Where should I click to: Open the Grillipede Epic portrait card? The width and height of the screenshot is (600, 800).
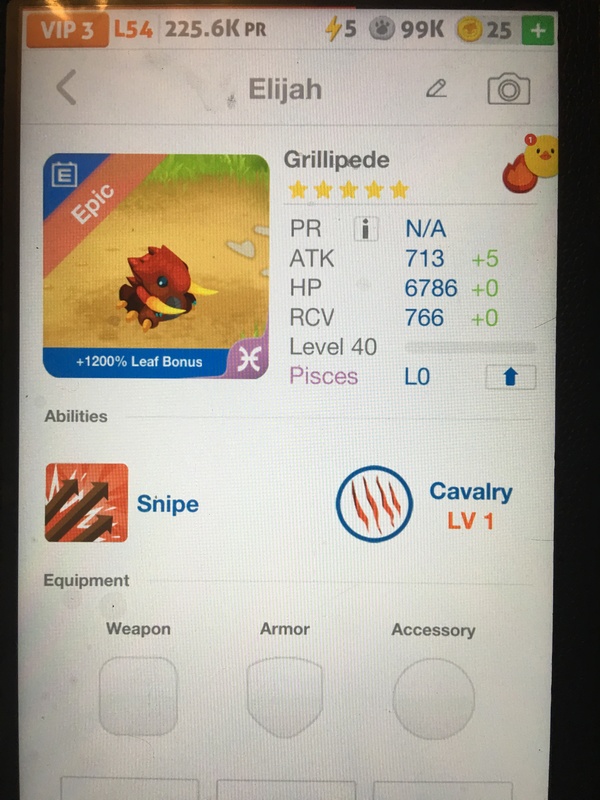(156, 266)
